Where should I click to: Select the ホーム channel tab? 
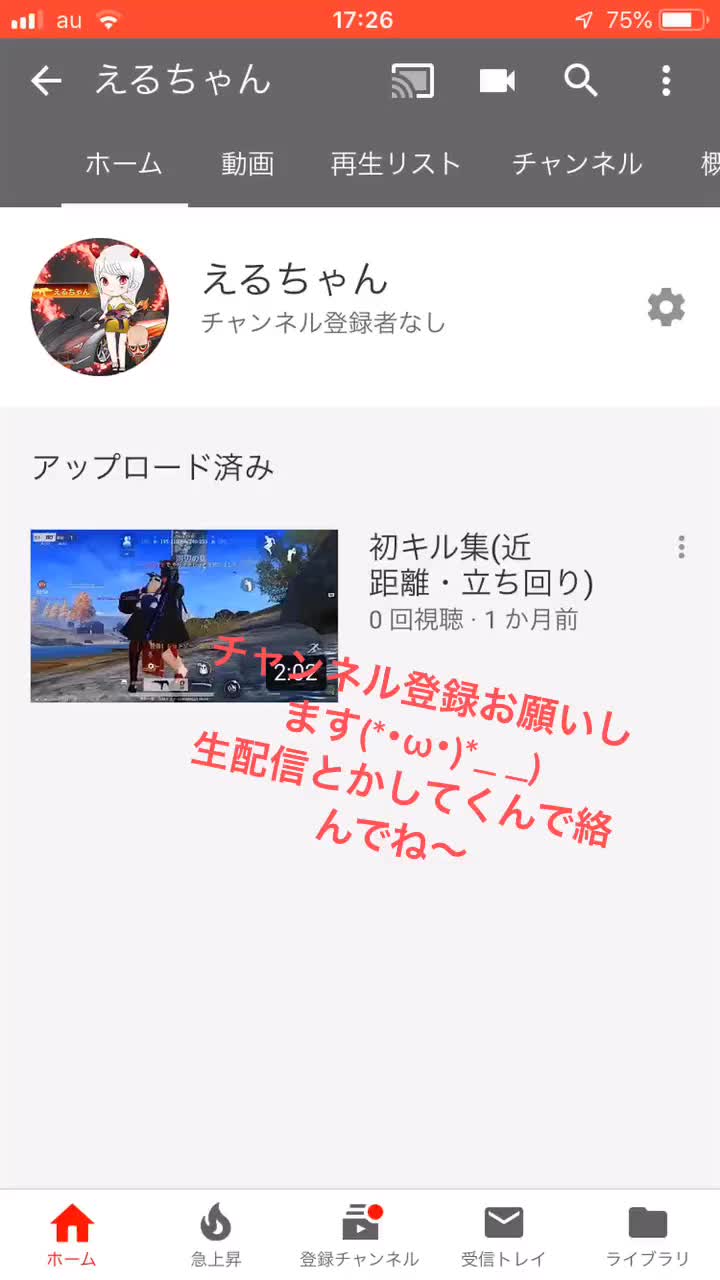[x=124, y=164]
